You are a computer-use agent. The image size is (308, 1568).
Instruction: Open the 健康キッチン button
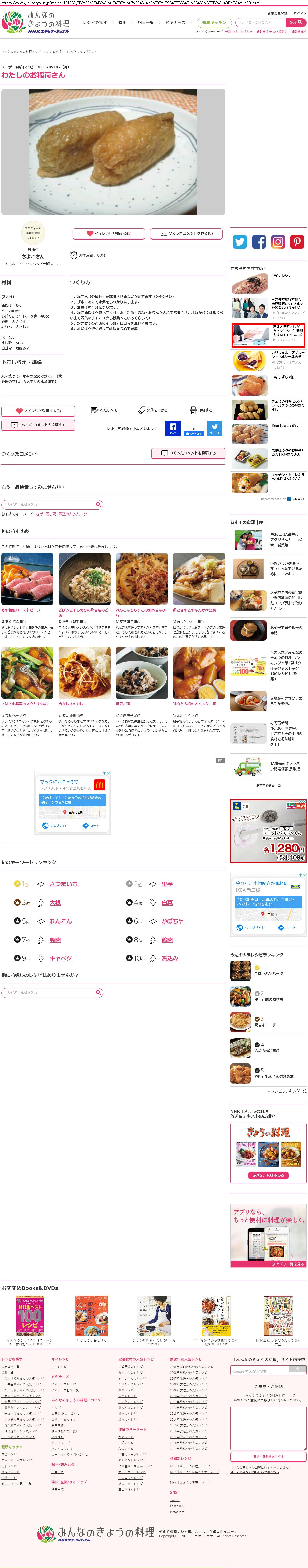[214, 23]
